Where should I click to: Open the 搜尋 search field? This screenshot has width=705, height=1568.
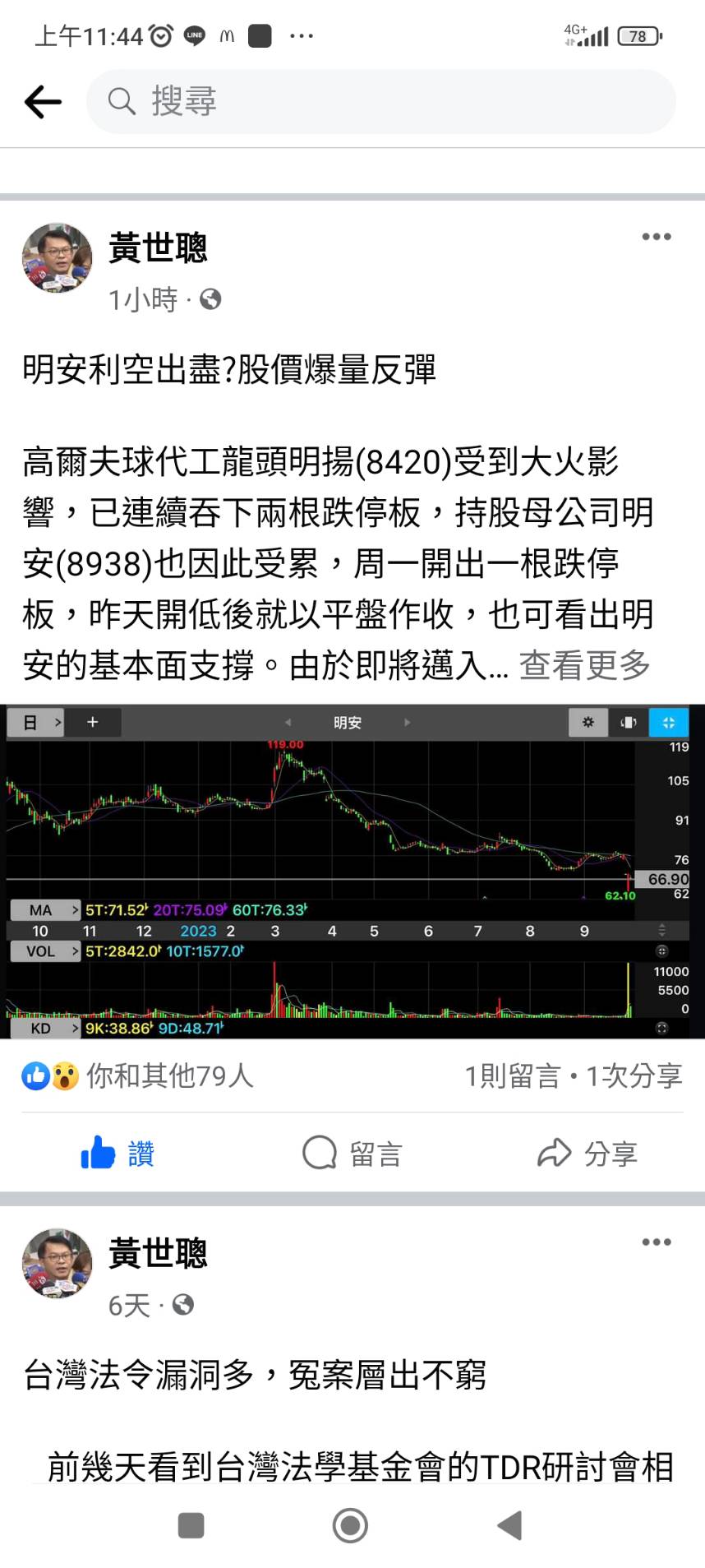point(380,102)
